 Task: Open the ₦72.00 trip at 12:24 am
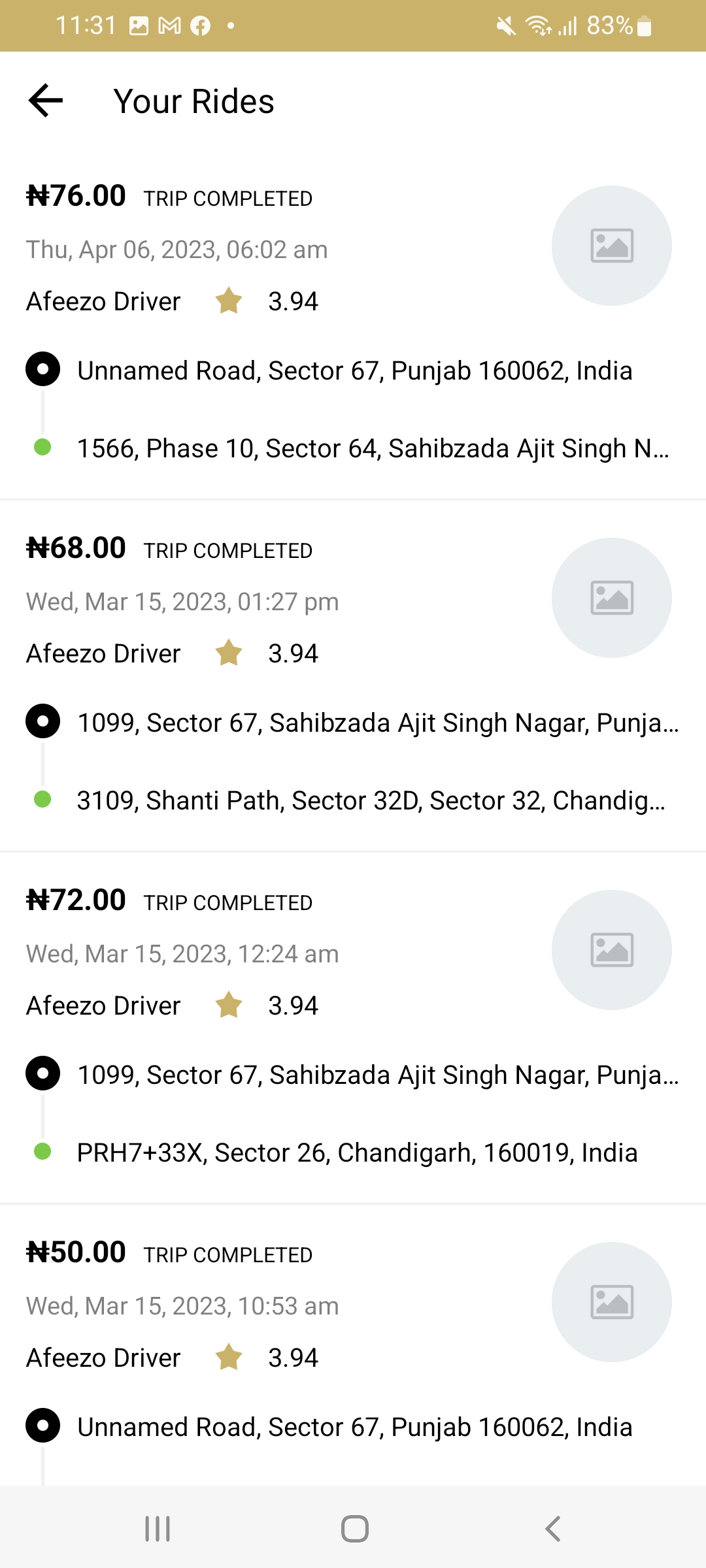[x=353, y=1028]
